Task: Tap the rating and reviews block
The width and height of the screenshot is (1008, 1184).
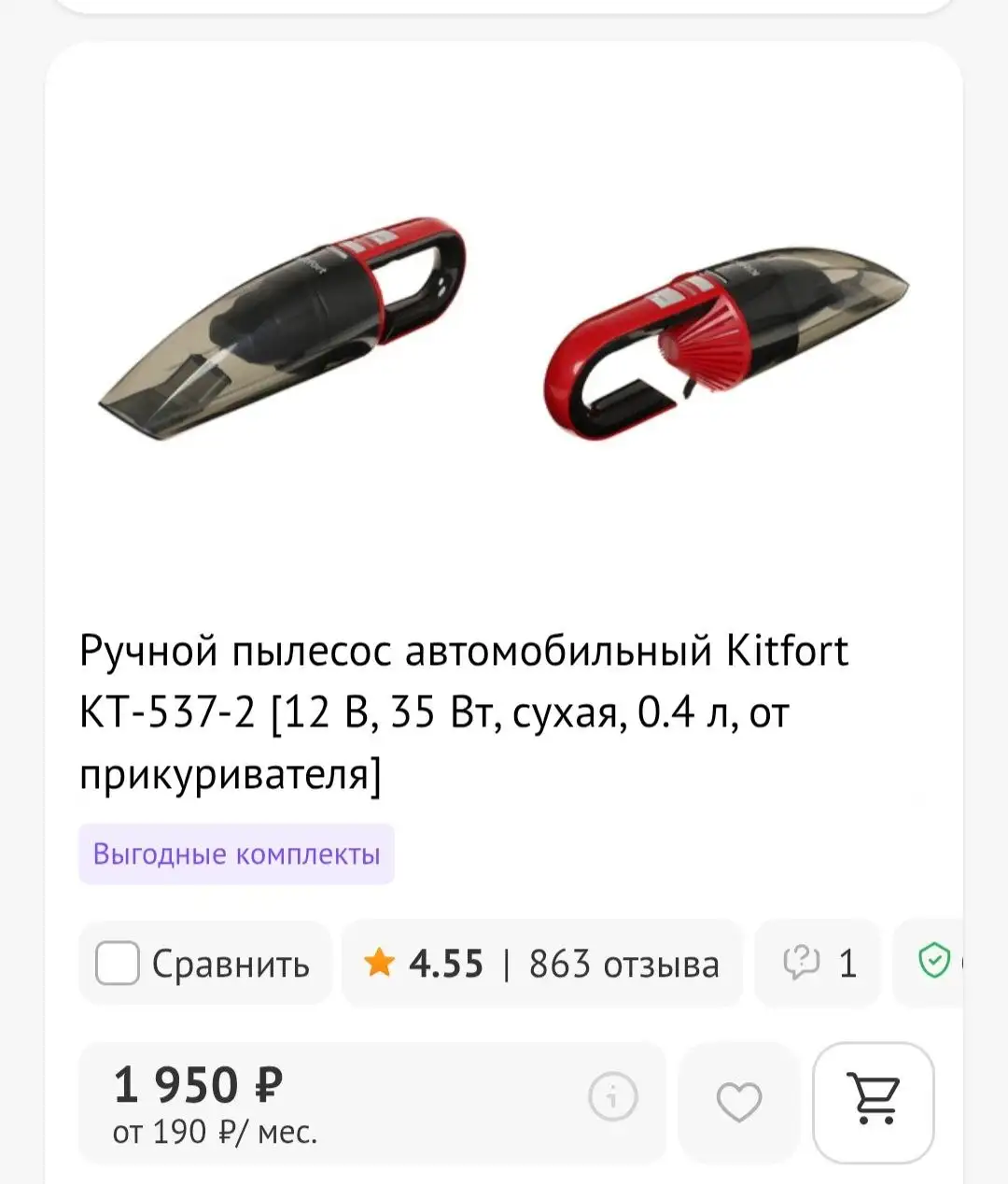Action: coord(541,964)
